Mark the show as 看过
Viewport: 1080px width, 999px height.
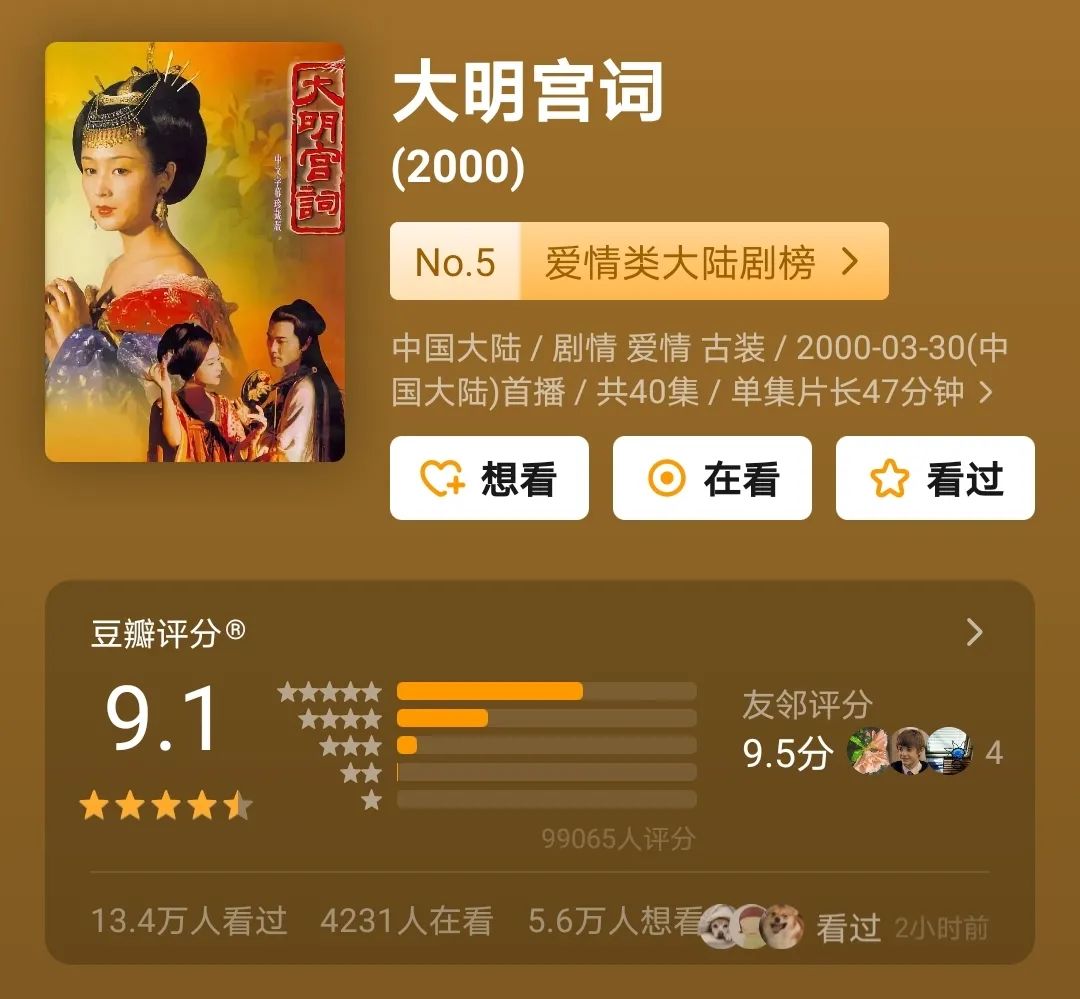tap(935, 479)
